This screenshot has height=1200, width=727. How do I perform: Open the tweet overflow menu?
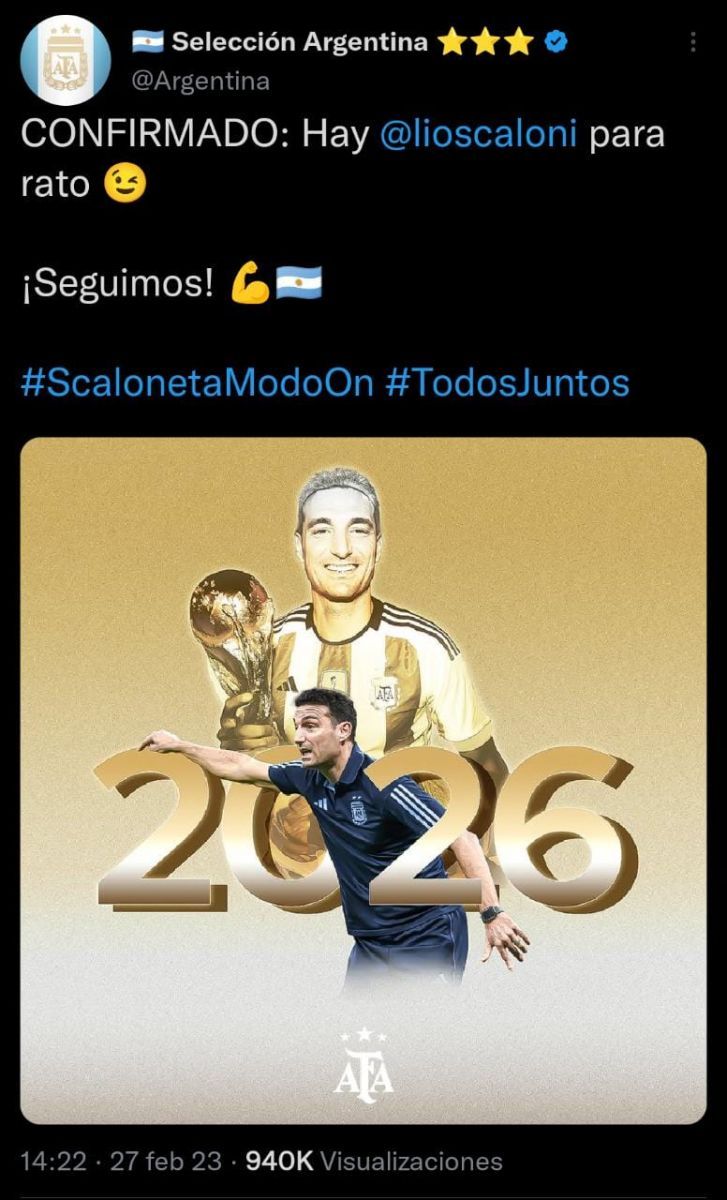(693, 43)
